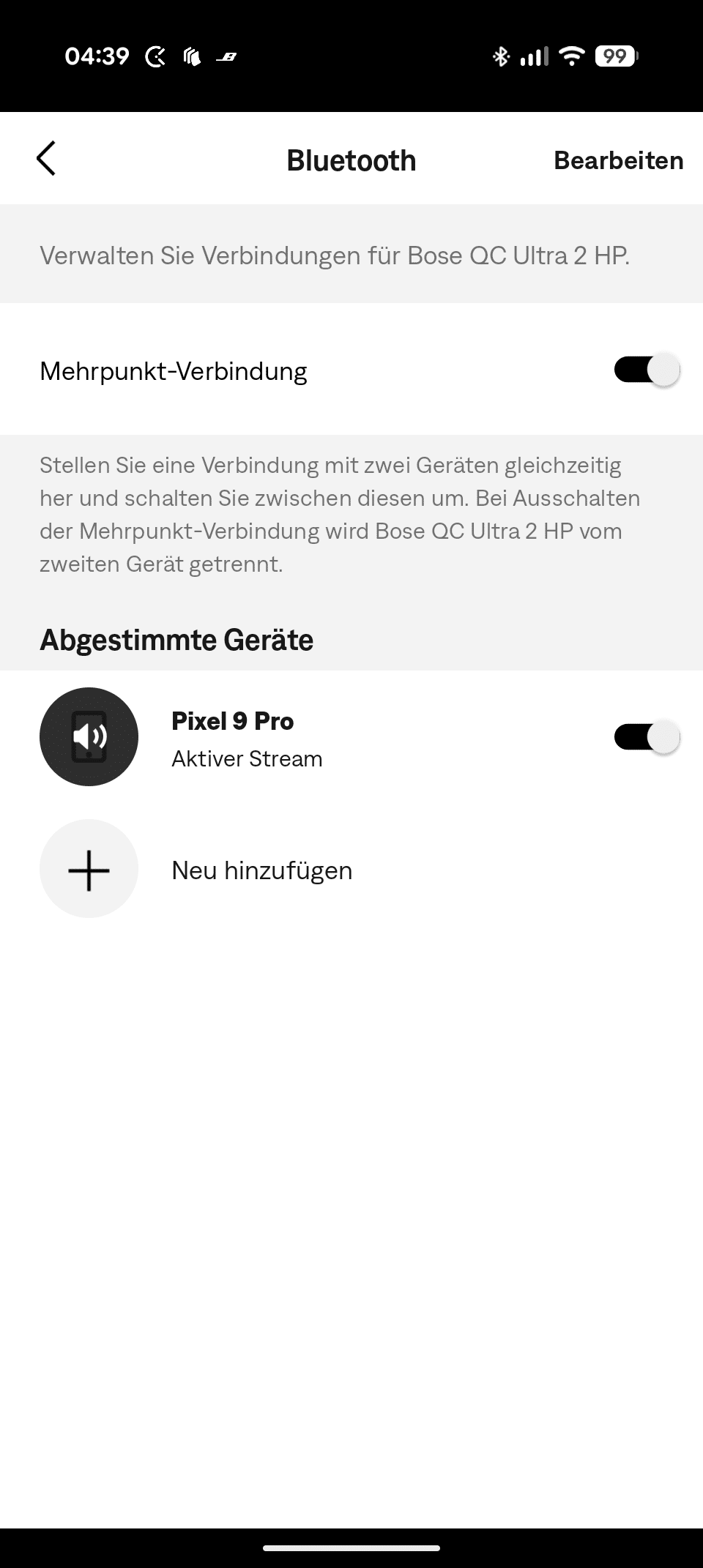Disable the Pixel 9 Pro connection switch
703x1568 pixels.
pyautogui.click(x=647, y=737)
